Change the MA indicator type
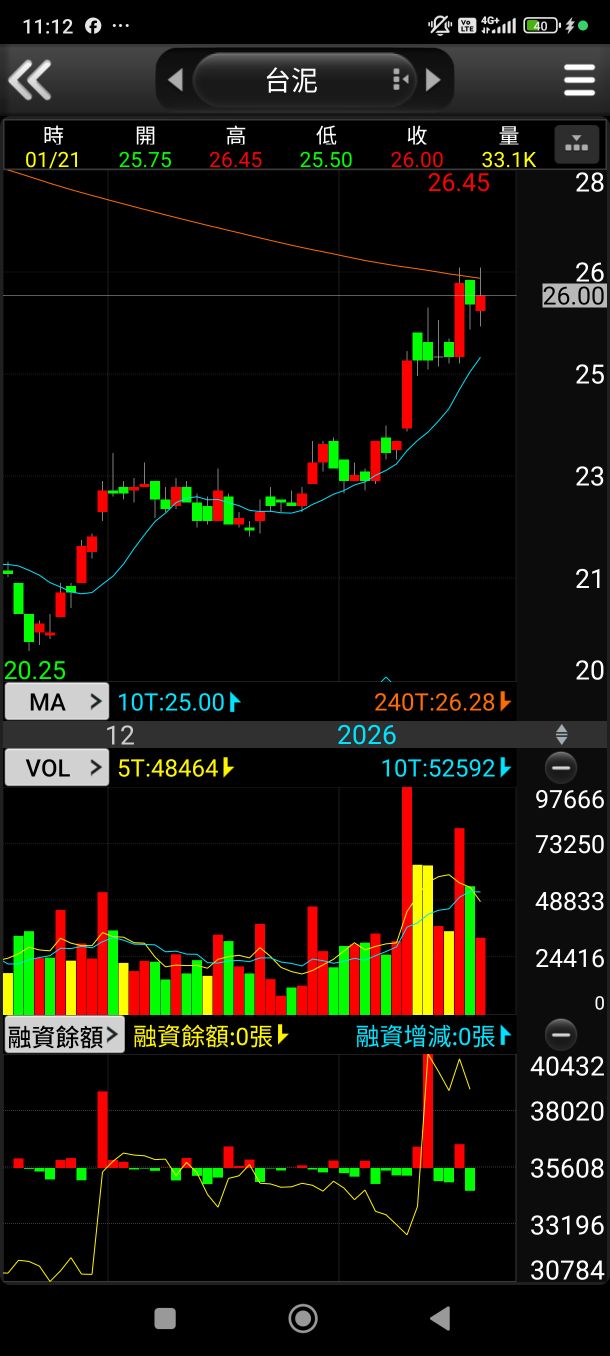Viewport: 610px width, 1356px height. (x=55, y=702)
